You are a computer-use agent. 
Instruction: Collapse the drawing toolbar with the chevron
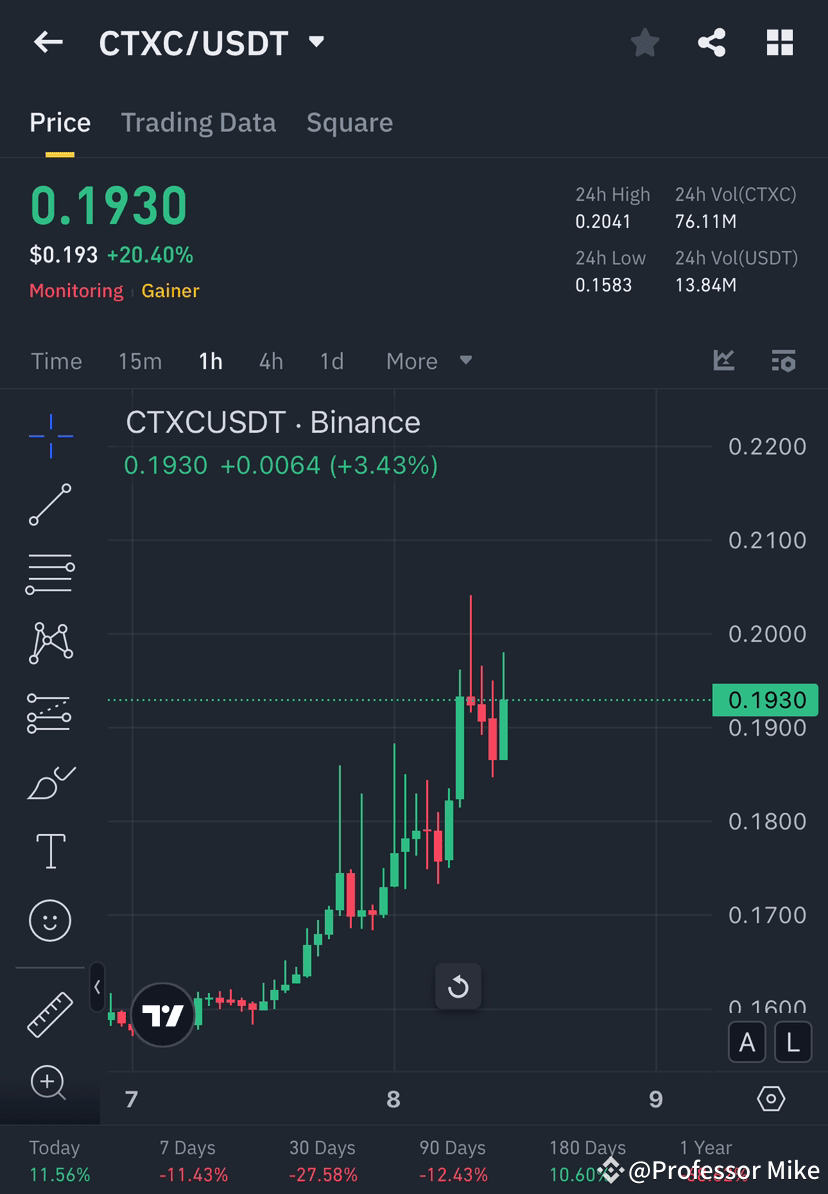(96, 986)
